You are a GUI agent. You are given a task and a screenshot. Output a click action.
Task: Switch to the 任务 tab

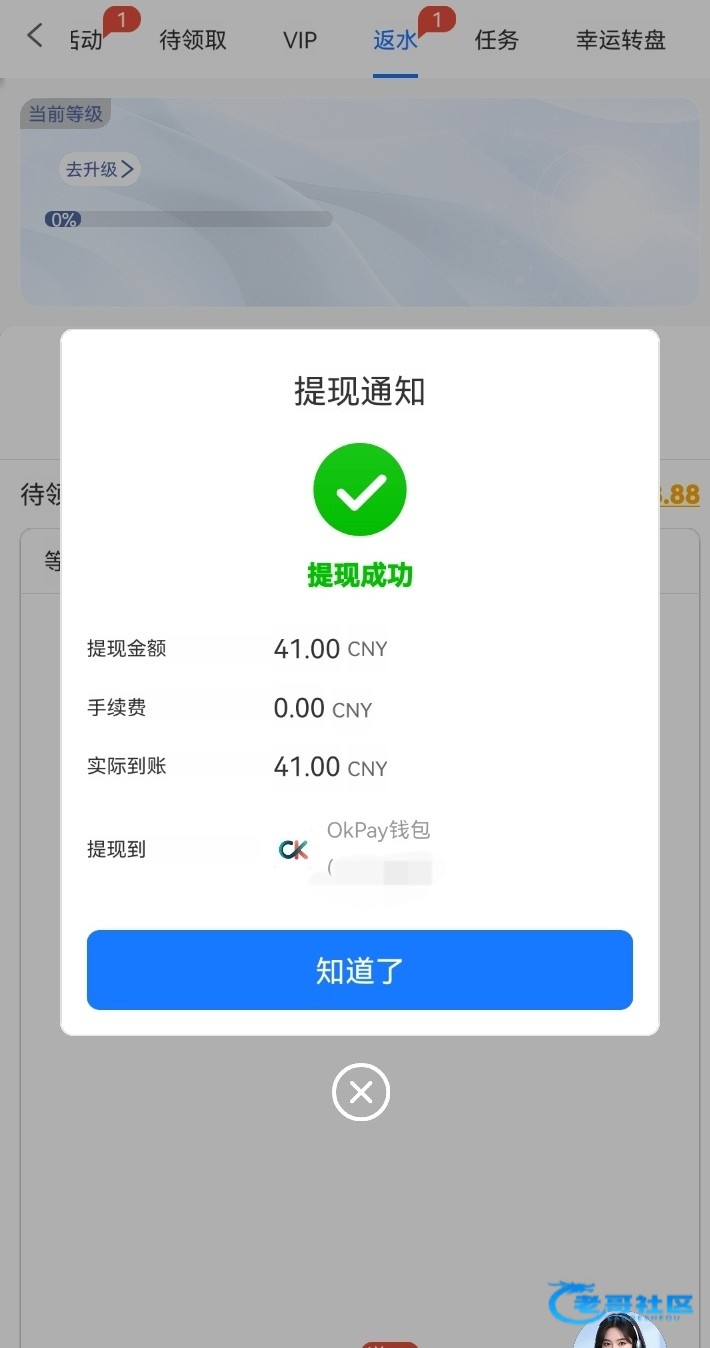tap(497, 40)
